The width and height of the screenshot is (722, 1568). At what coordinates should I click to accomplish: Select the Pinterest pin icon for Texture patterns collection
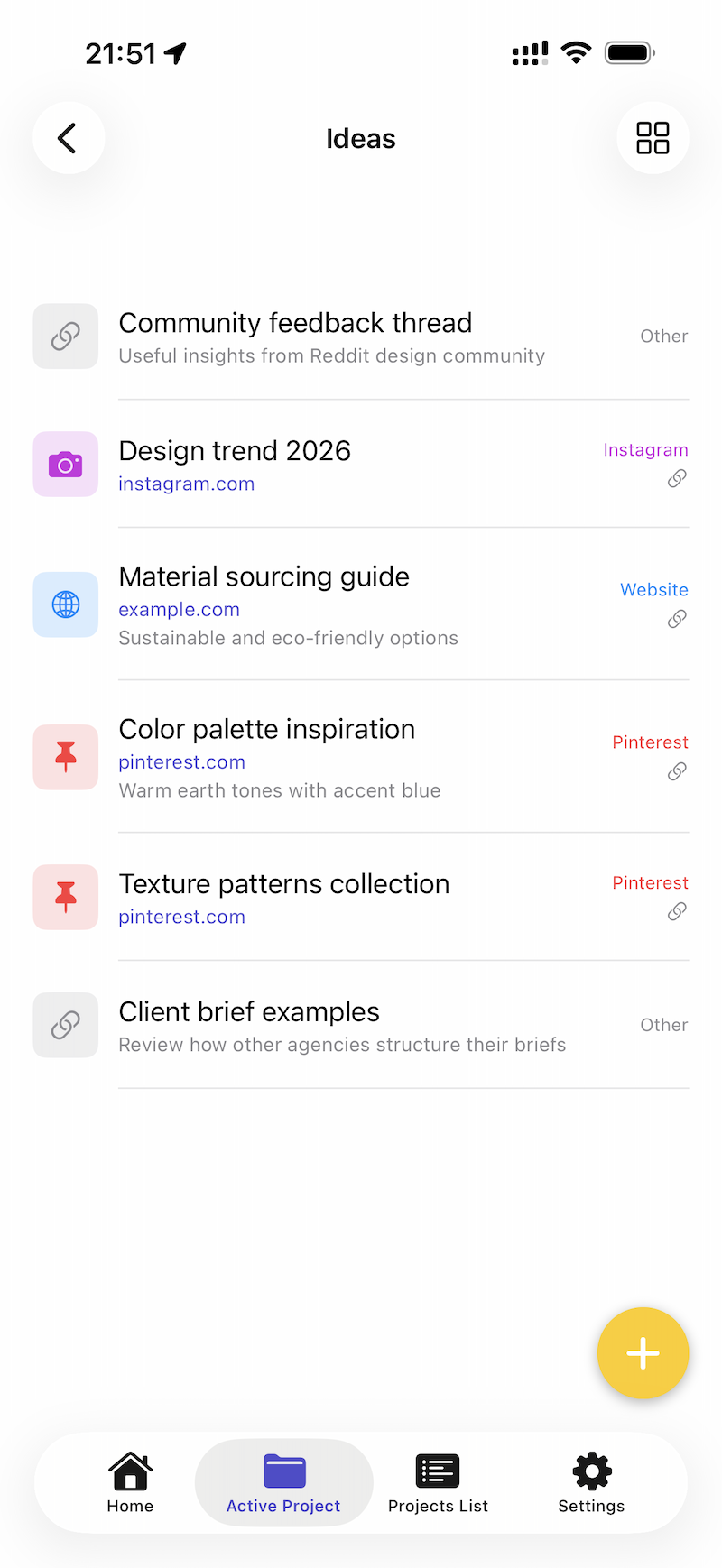tap(65, 897)
